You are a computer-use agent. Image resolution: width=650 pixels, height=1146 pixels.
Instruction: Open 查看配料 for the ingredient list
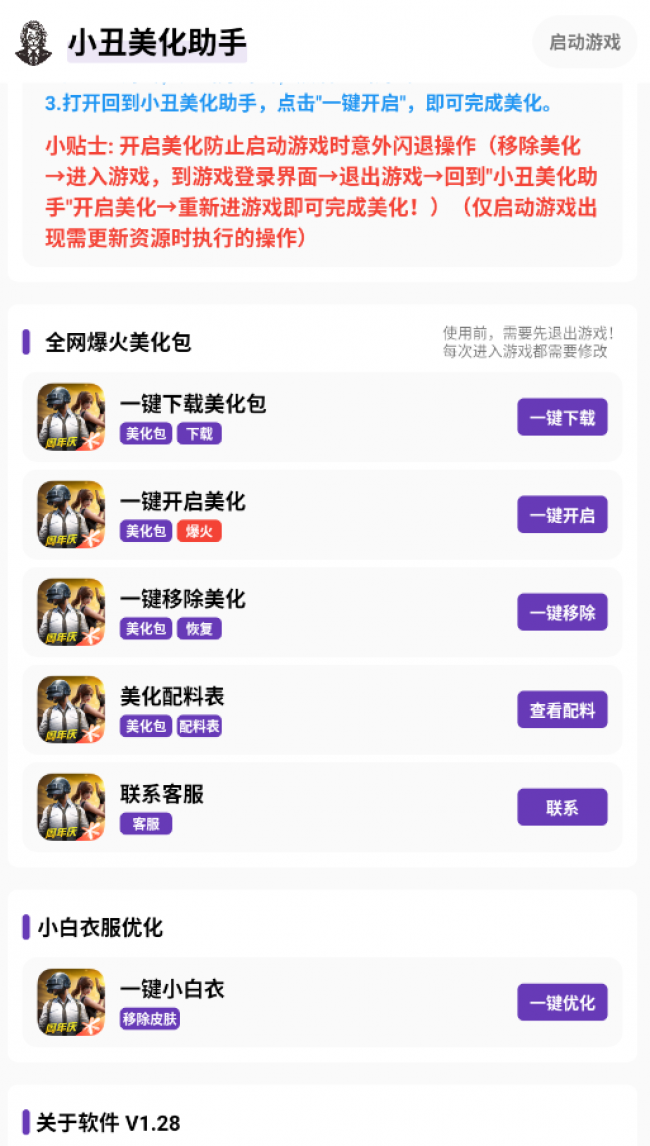562,710
